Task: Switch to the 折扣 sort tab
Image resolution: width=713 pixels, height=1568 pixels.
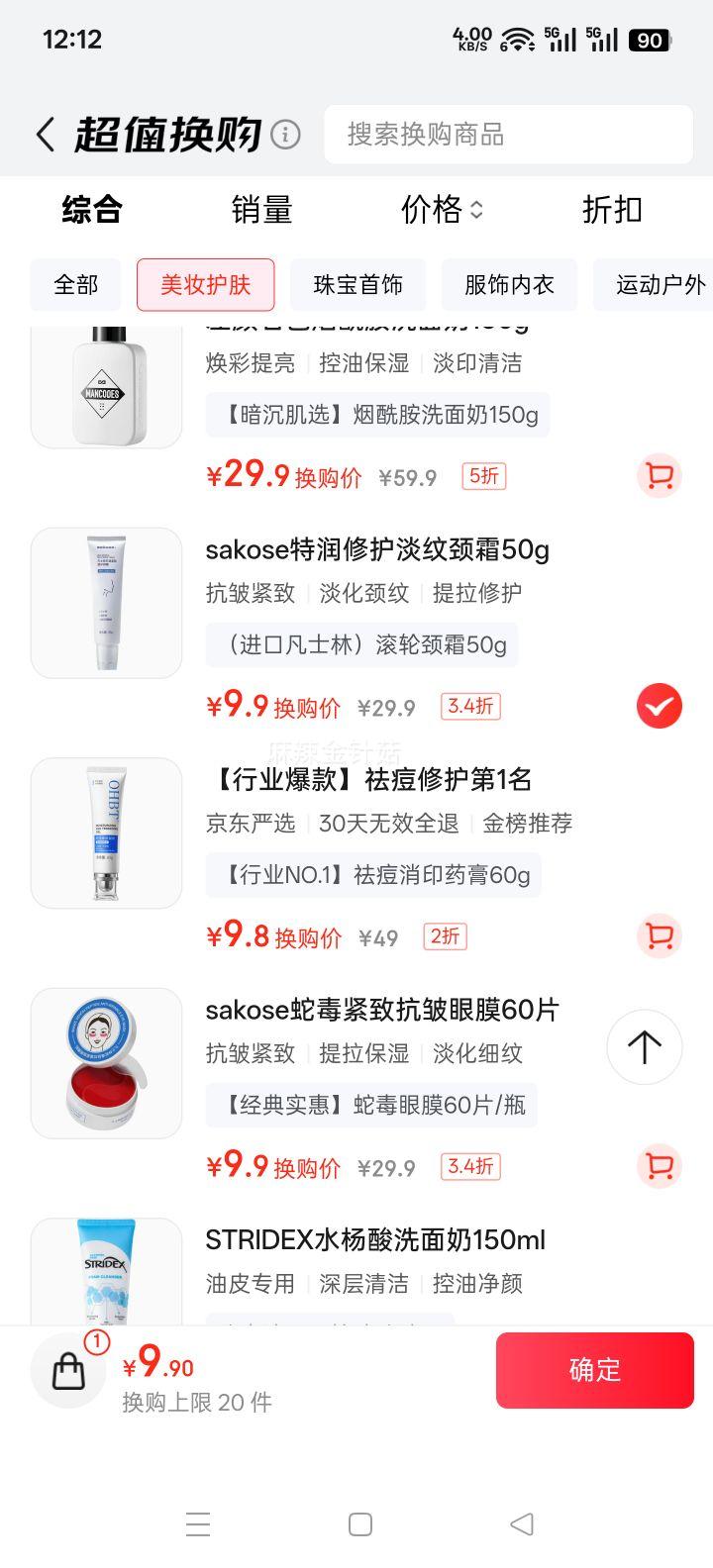Action: pos(611,210)
